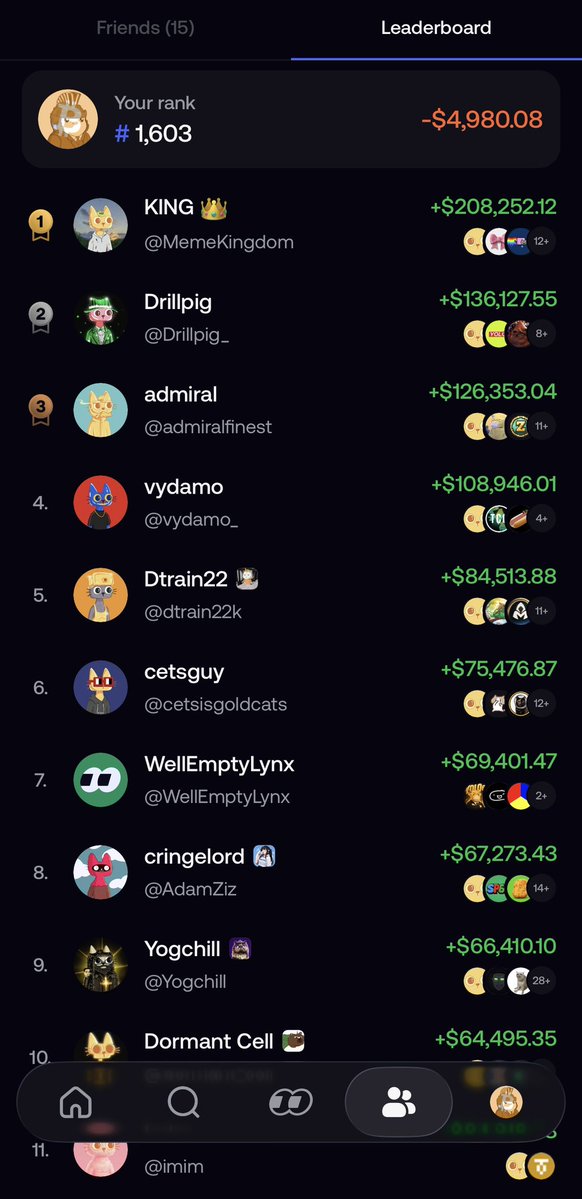Go to the home tab
The image size is (582, 1199).
76,1103
